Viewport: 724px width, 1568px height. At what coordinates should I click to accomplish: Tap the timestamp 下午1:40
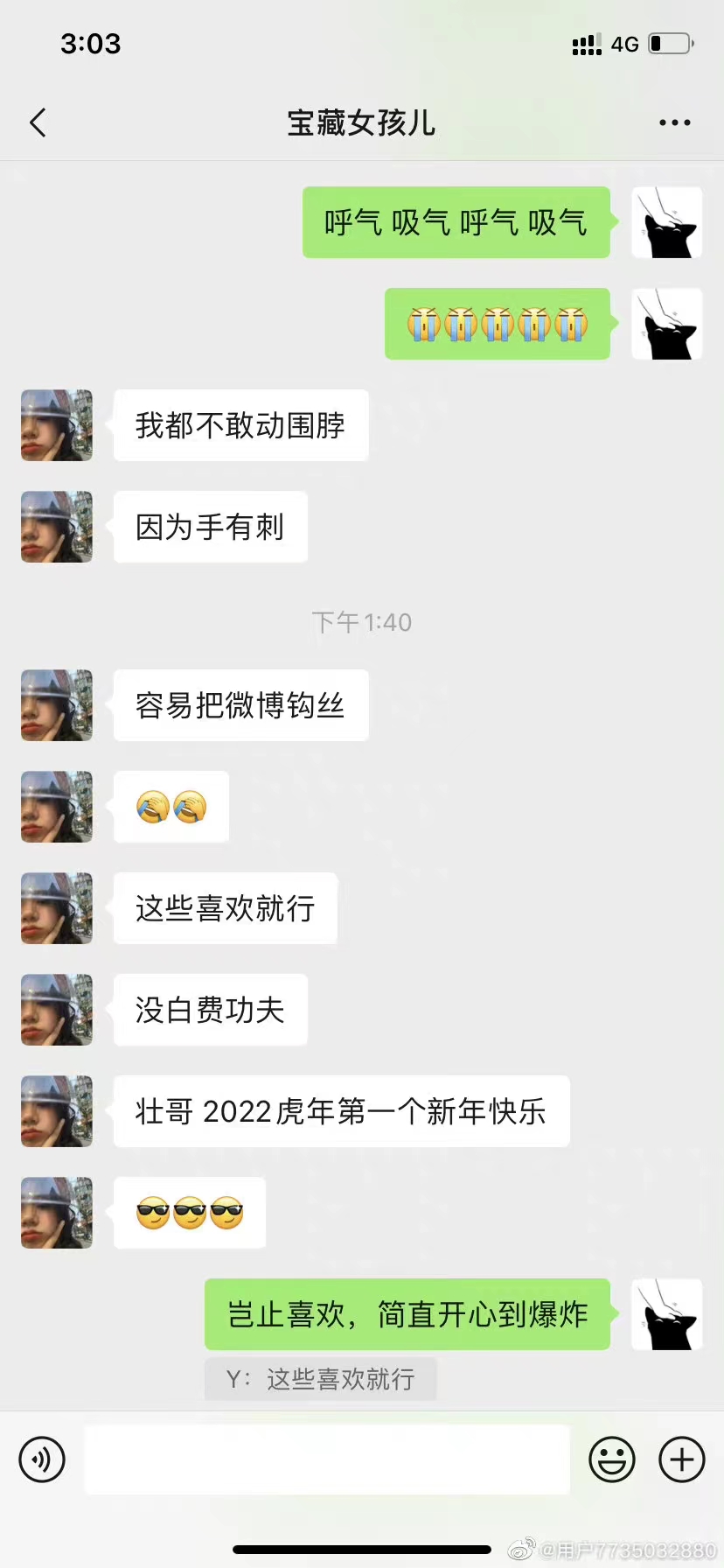361,622
